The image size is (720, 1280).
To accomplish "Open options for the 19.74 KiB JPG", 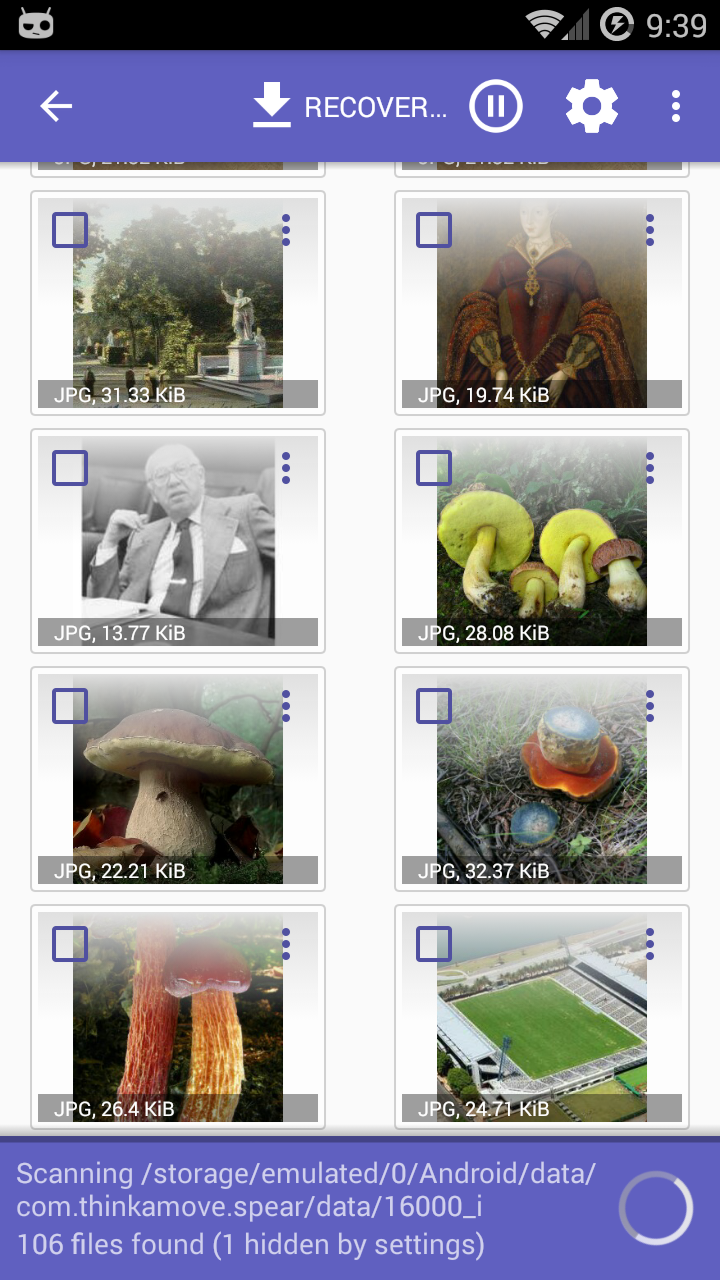I will click(650, 230).
